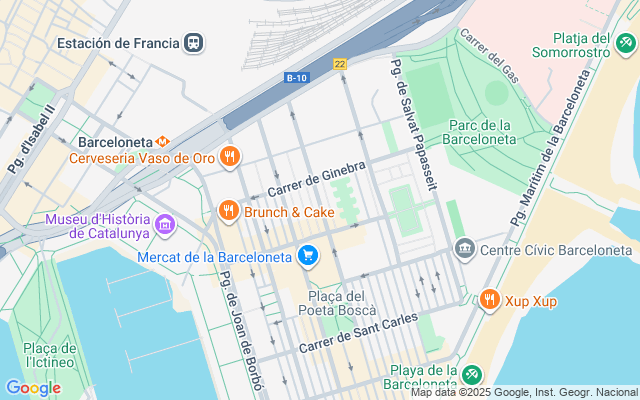Tap the Centre Cívic Barceloneta marker
640x400 pixels.
(x=464, y=249)
